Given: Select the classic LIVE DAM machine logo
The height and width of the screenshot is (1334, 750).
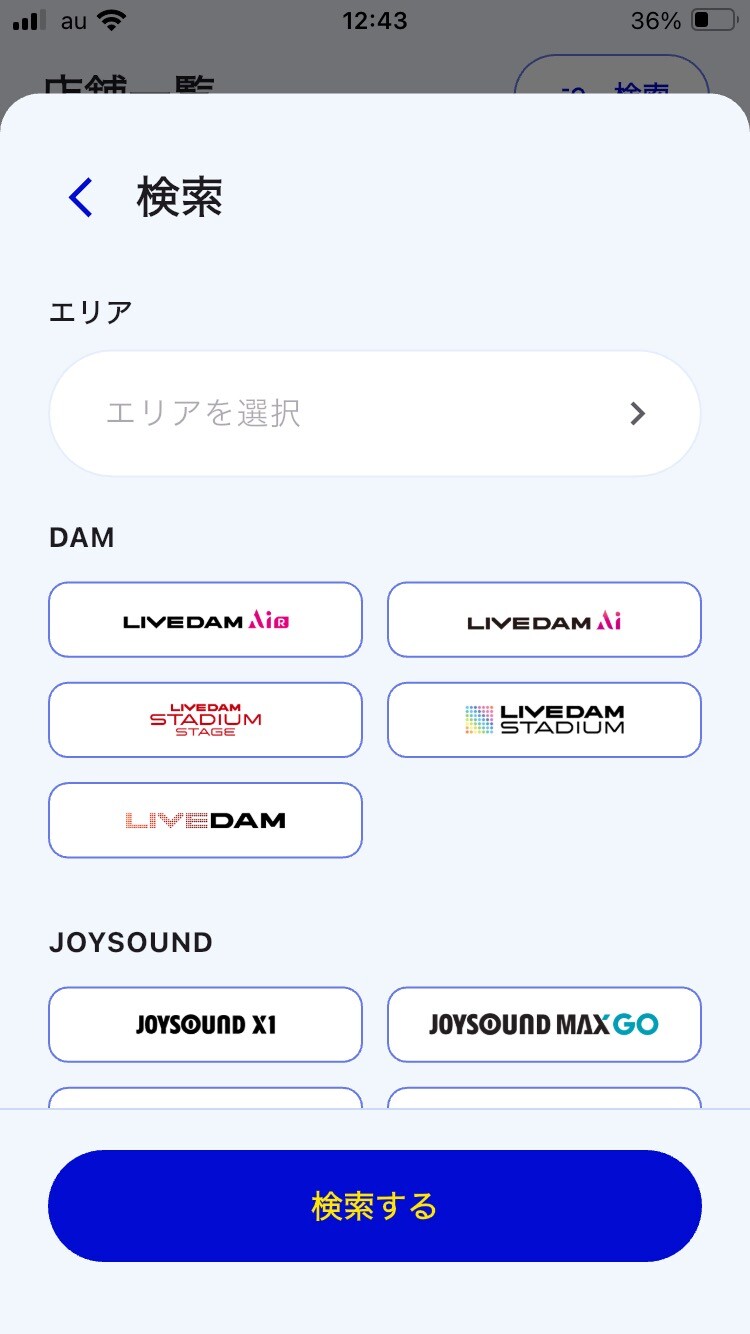Looking at the screenshot, I should tap(205, 820).
